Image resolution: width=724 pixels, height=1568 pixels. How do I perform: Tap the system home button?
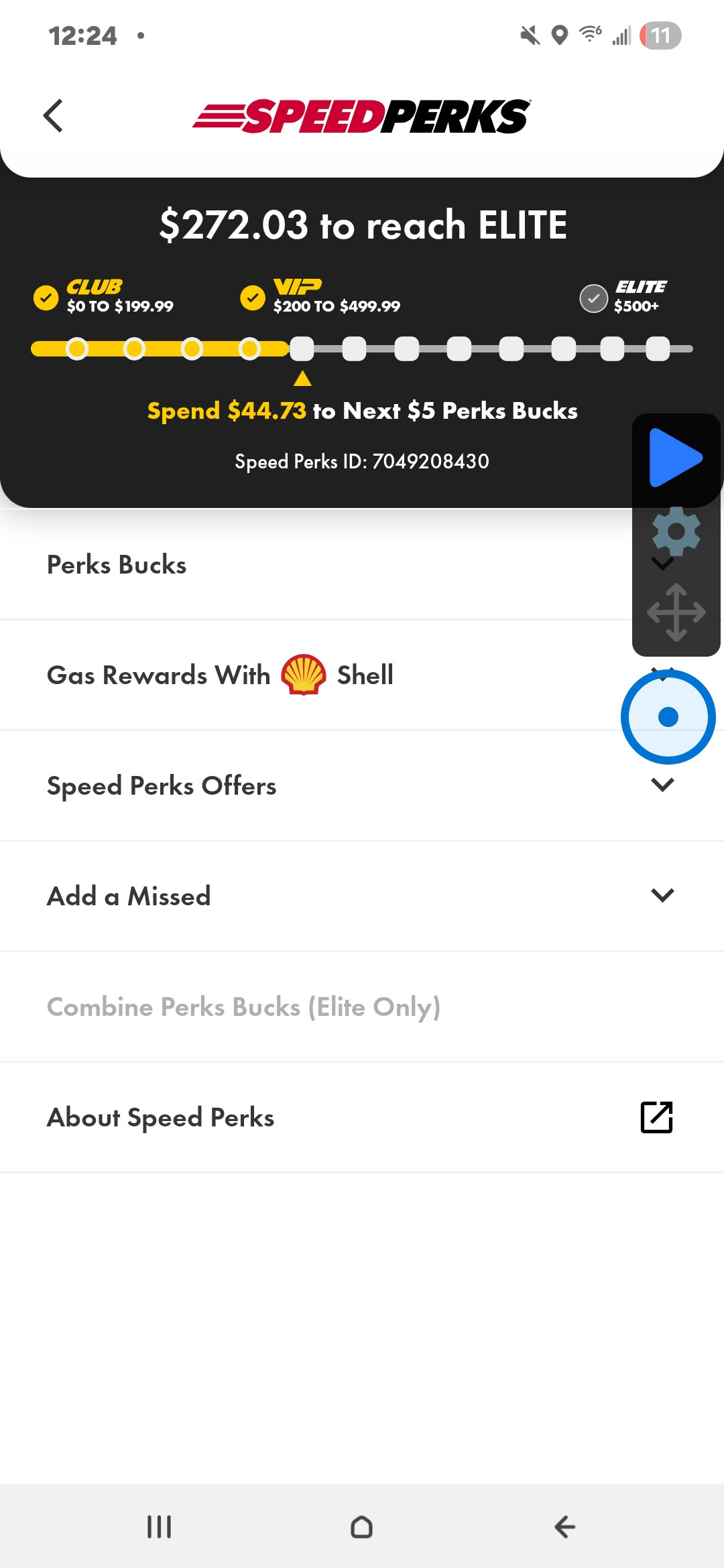point(362,1527)
